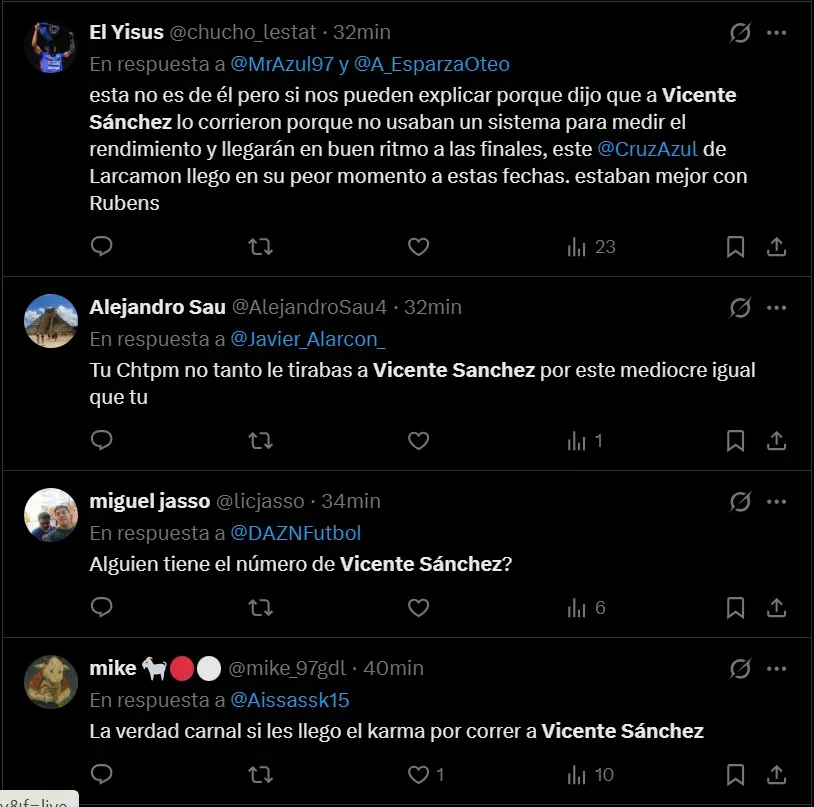This screenshot has width=814, height=807.
Task: Like El Yisus's post
Action: tap(419, 246)
